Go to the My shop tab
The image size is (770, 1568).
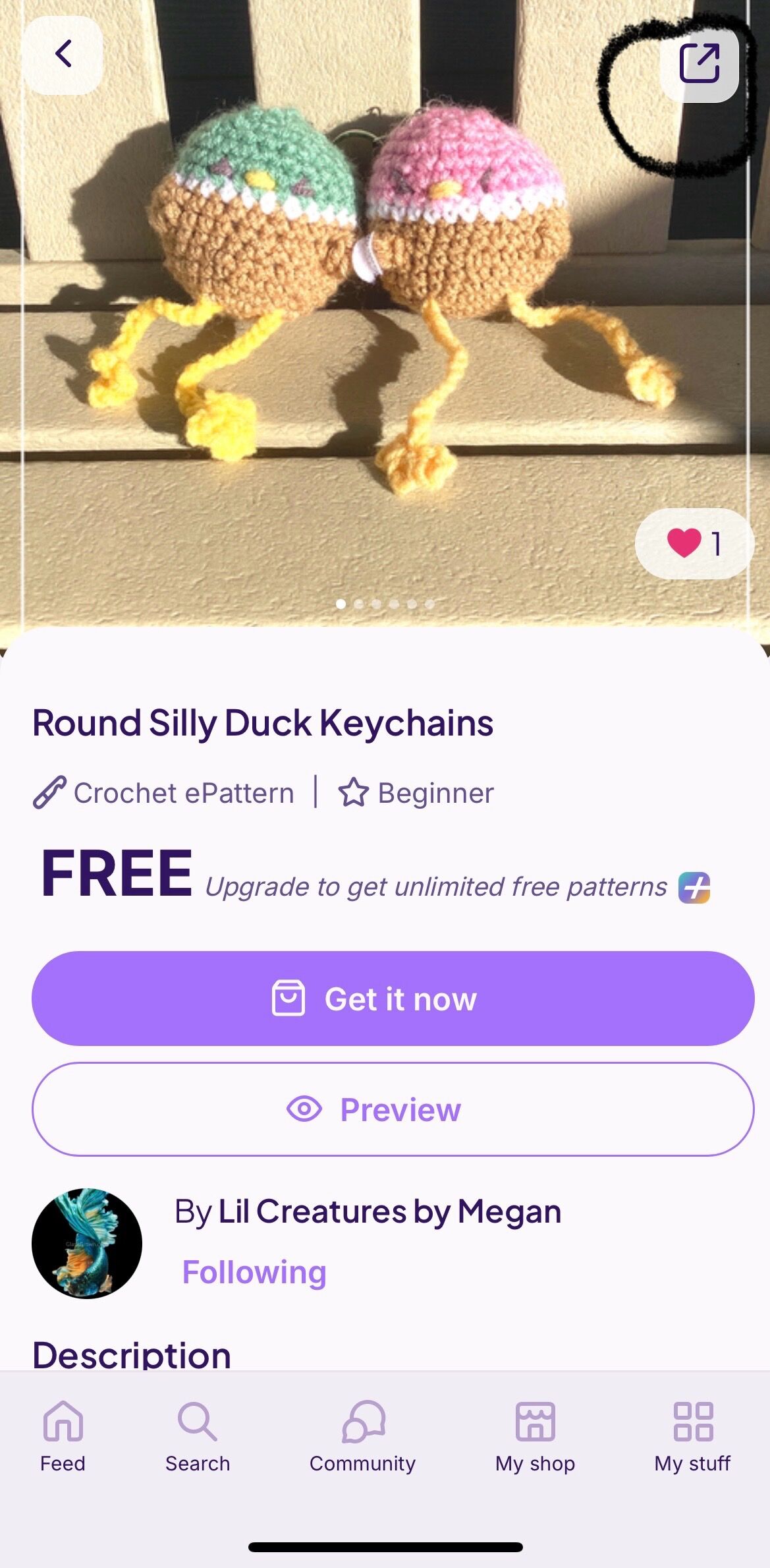pos(535,1437)
